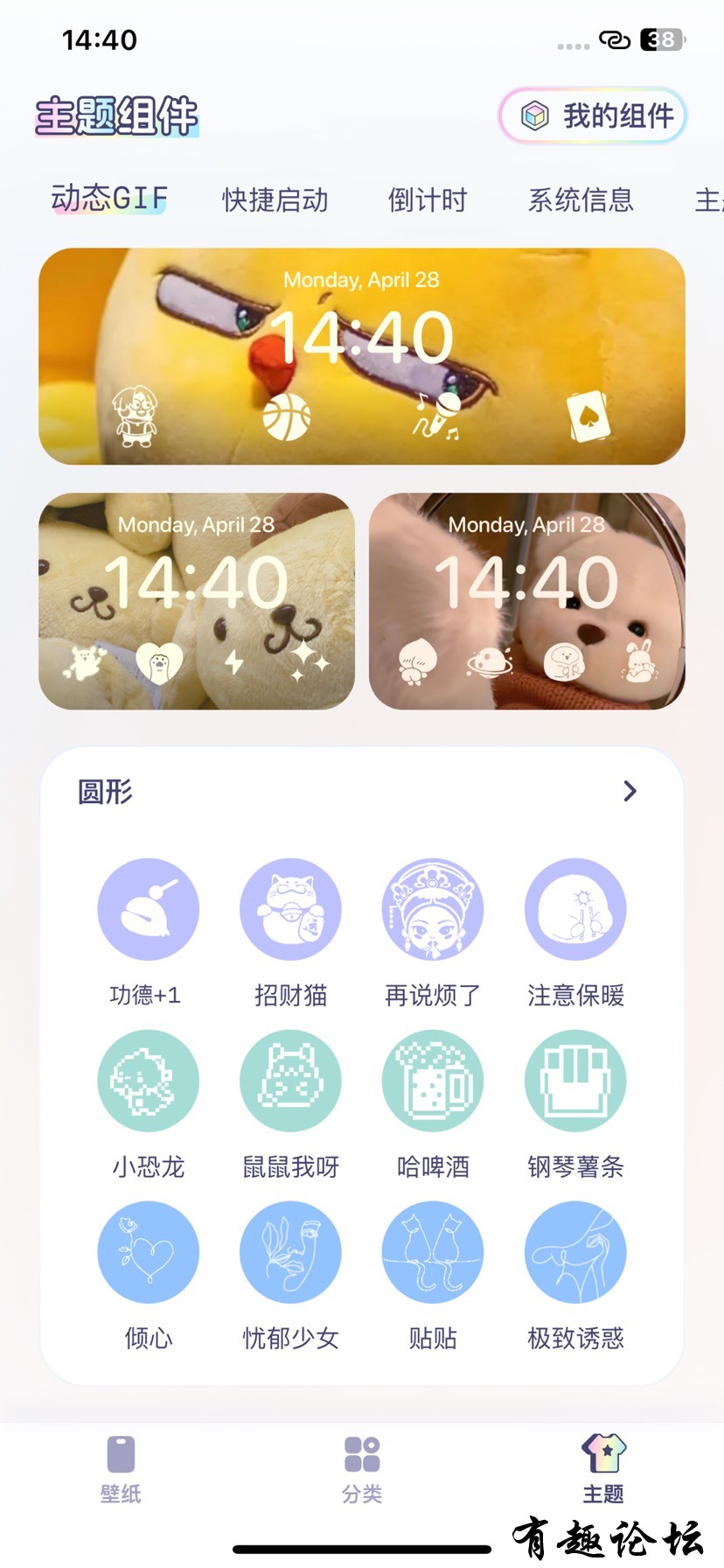Choose the 哈啤酒 icon
Screen dimensions: 724x1568
pos(433,1081)
